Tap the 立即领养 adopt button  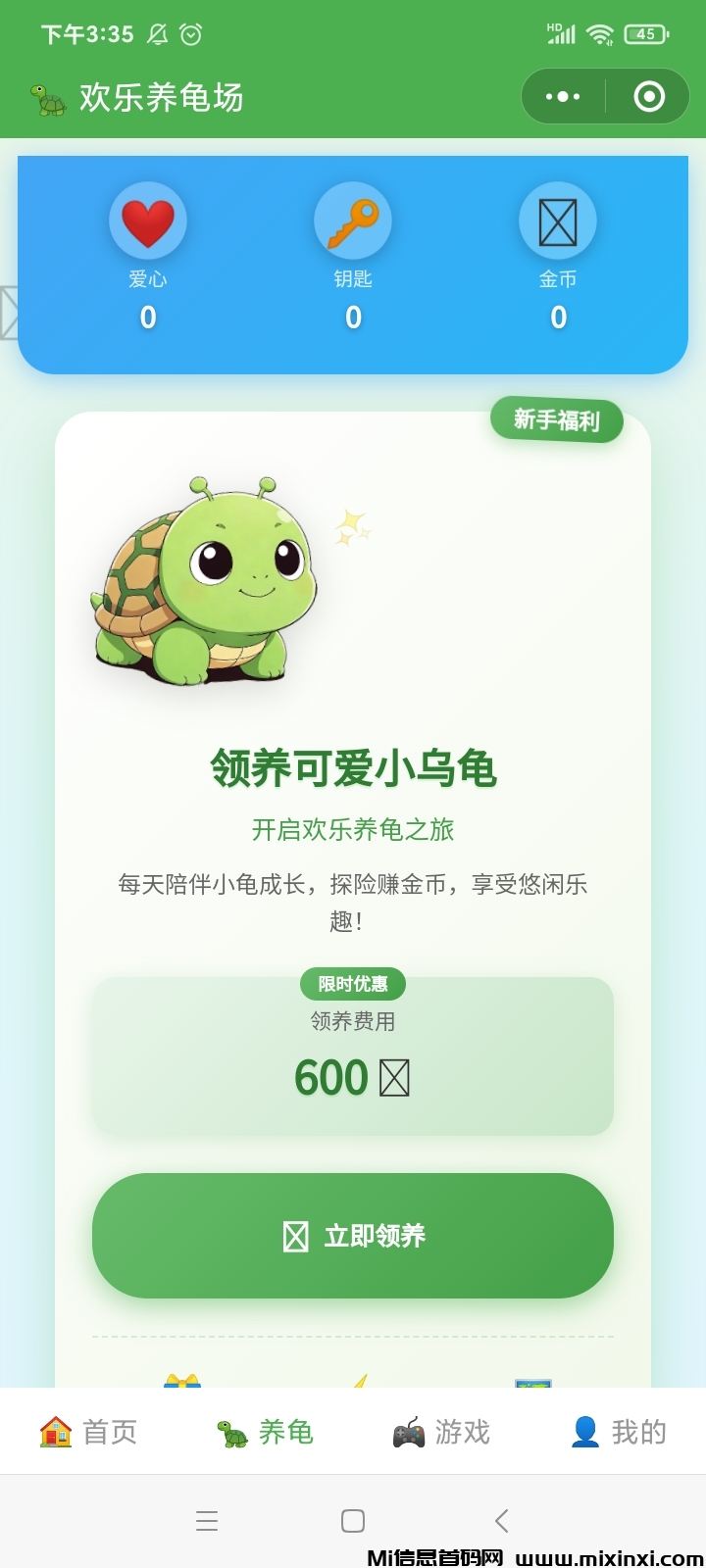(353, 1236)
